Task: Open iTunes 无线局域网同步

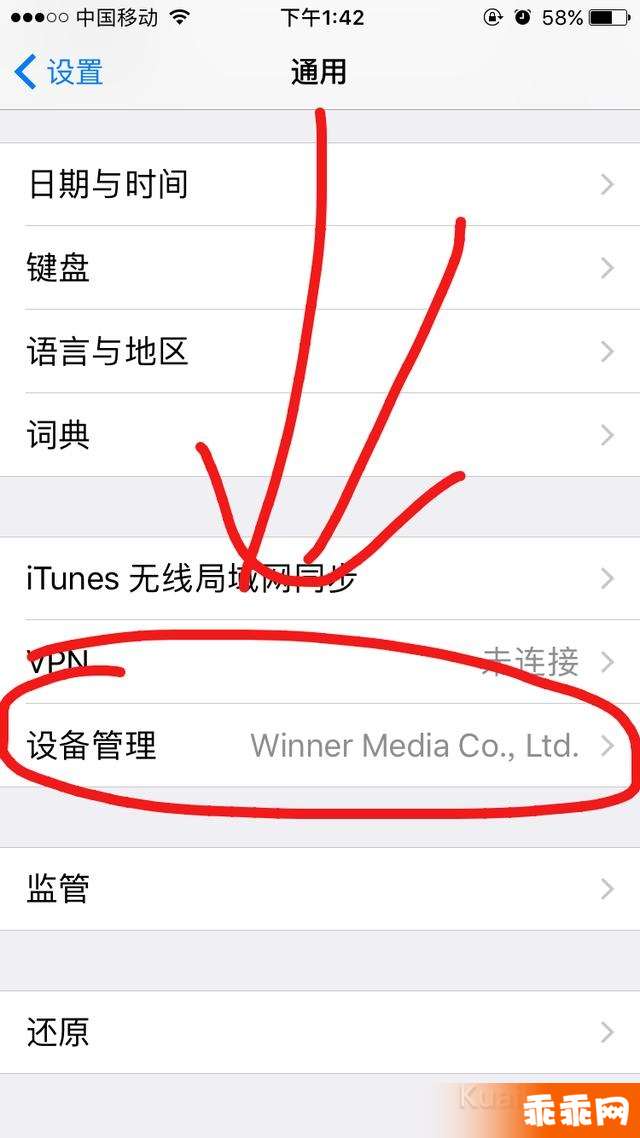Action: point(320,578)
